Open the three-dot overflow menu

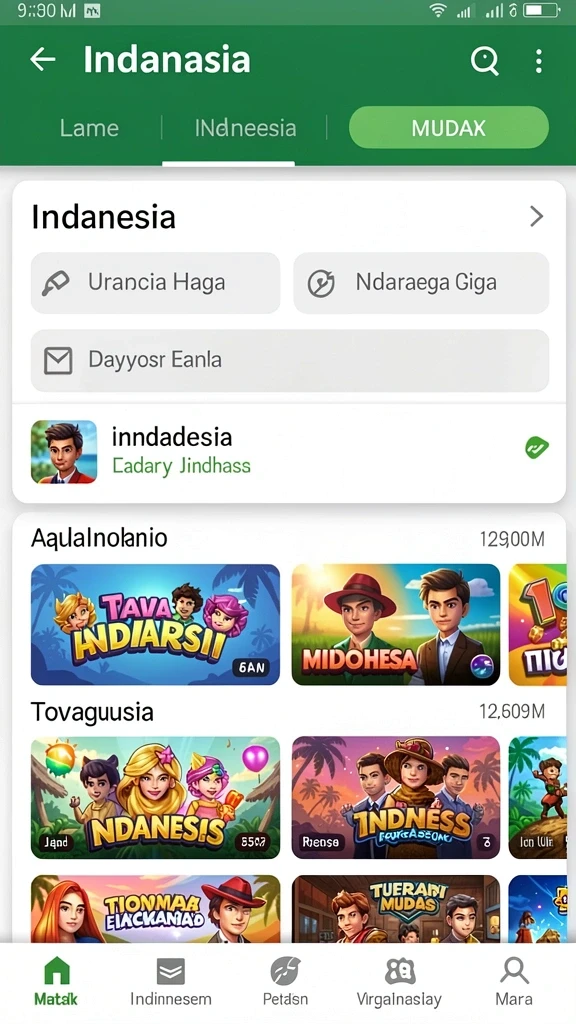coord(539,61)
